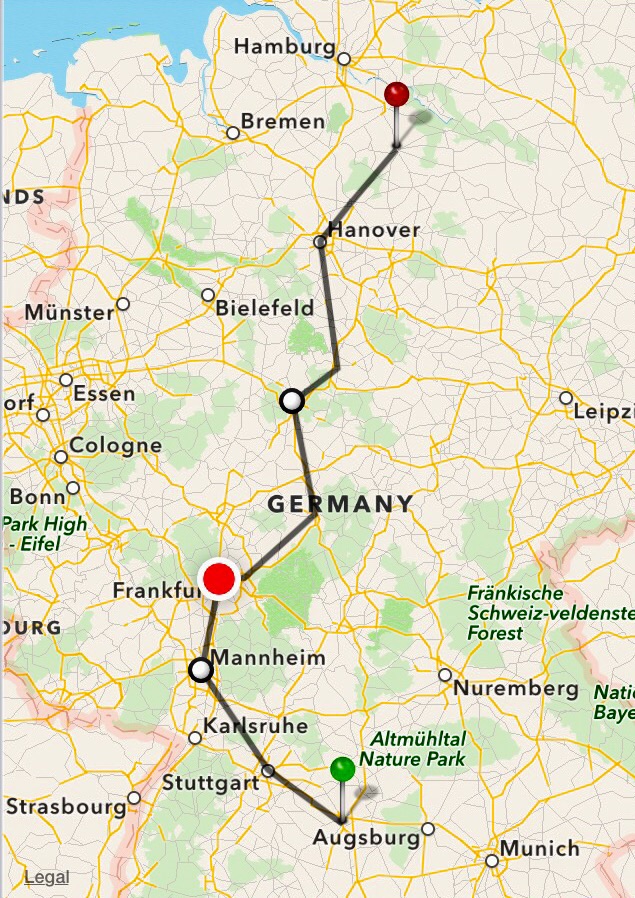Select the green start pin near Augsburg
The width and height of the screenshot is (635, 898).
(343, 770)
